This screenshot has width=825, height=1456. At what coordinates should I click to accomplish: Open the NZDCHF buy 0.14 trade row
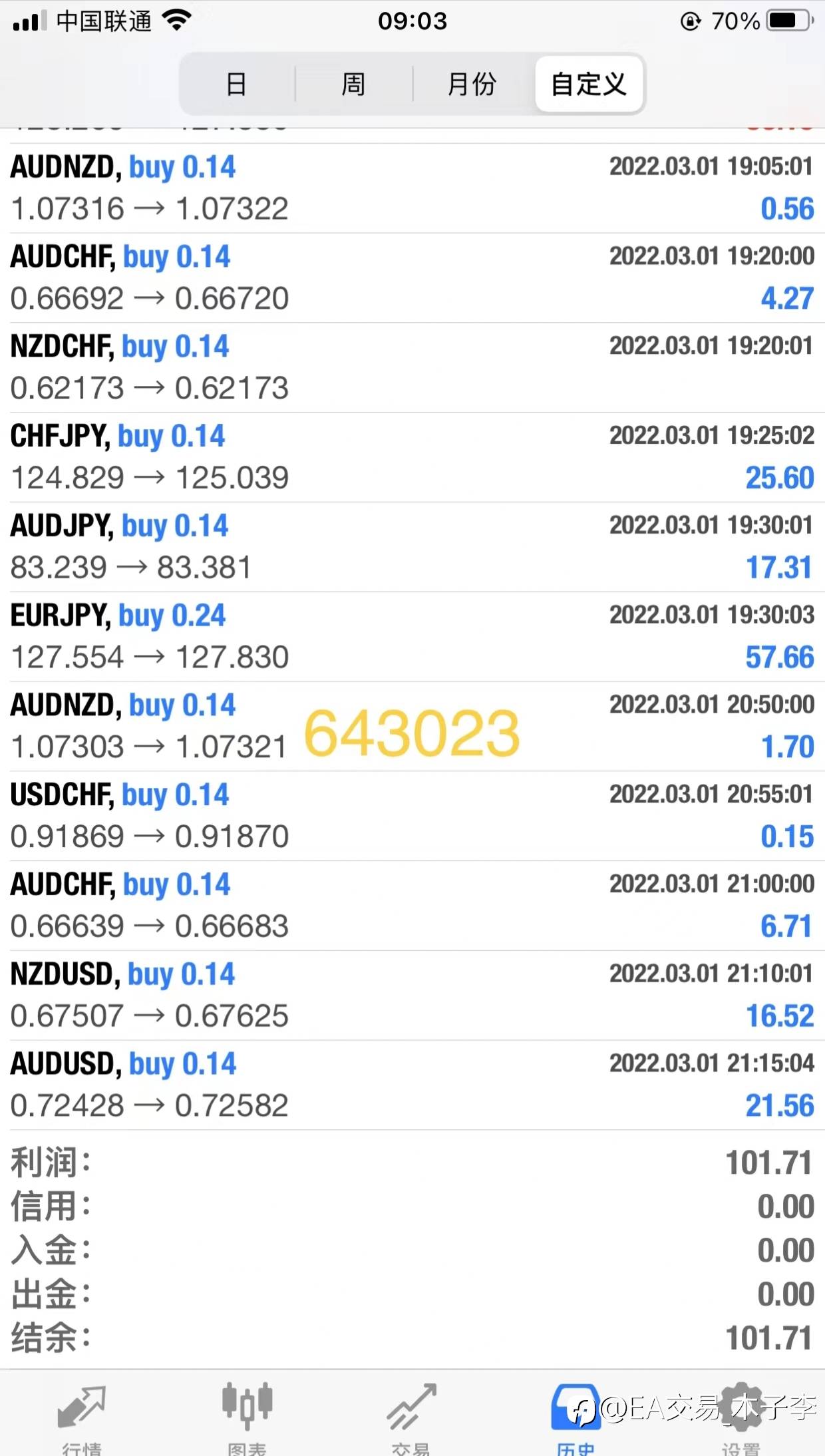[412, 367]
